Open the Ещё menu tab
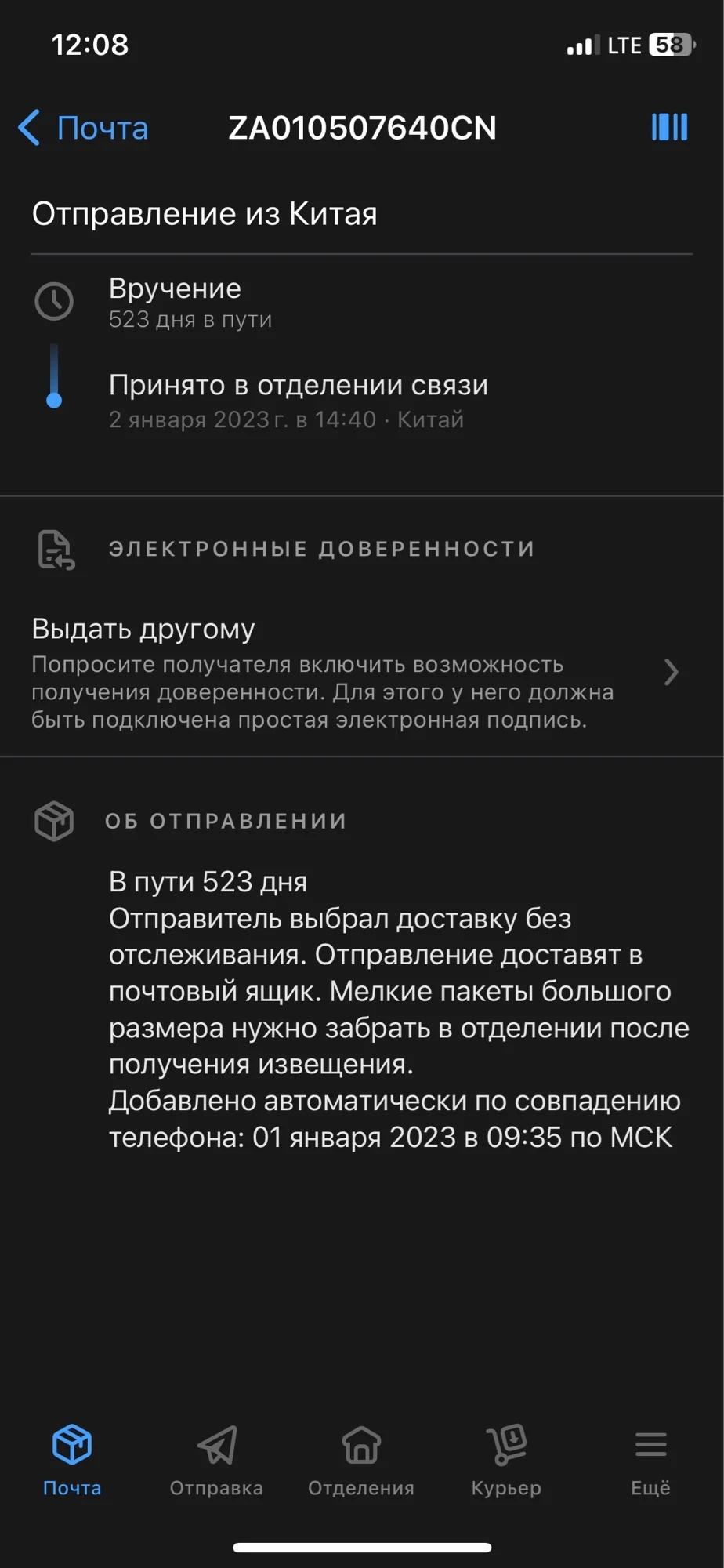 point(650,1460)
